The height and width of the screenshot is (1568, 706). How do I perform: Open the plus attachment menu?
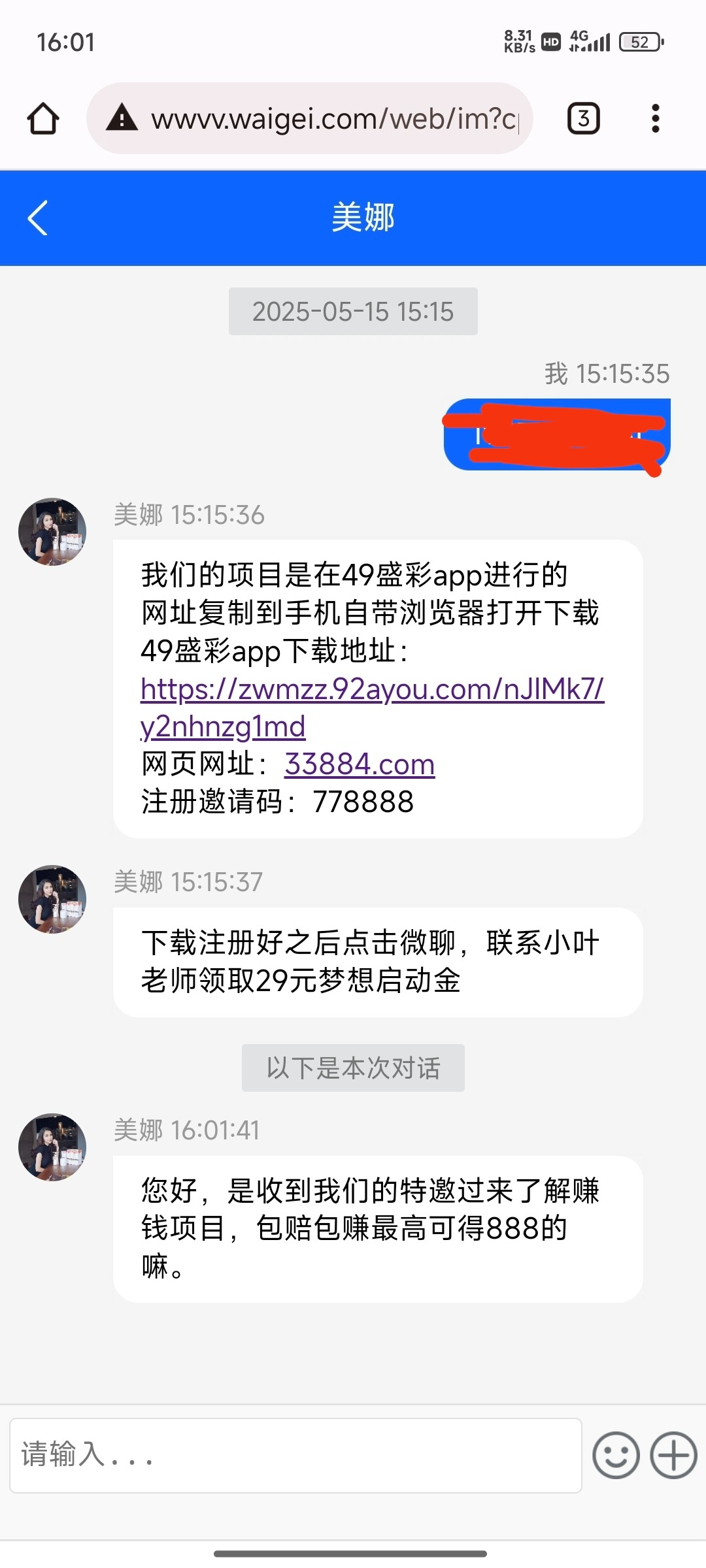point(673,1456)
